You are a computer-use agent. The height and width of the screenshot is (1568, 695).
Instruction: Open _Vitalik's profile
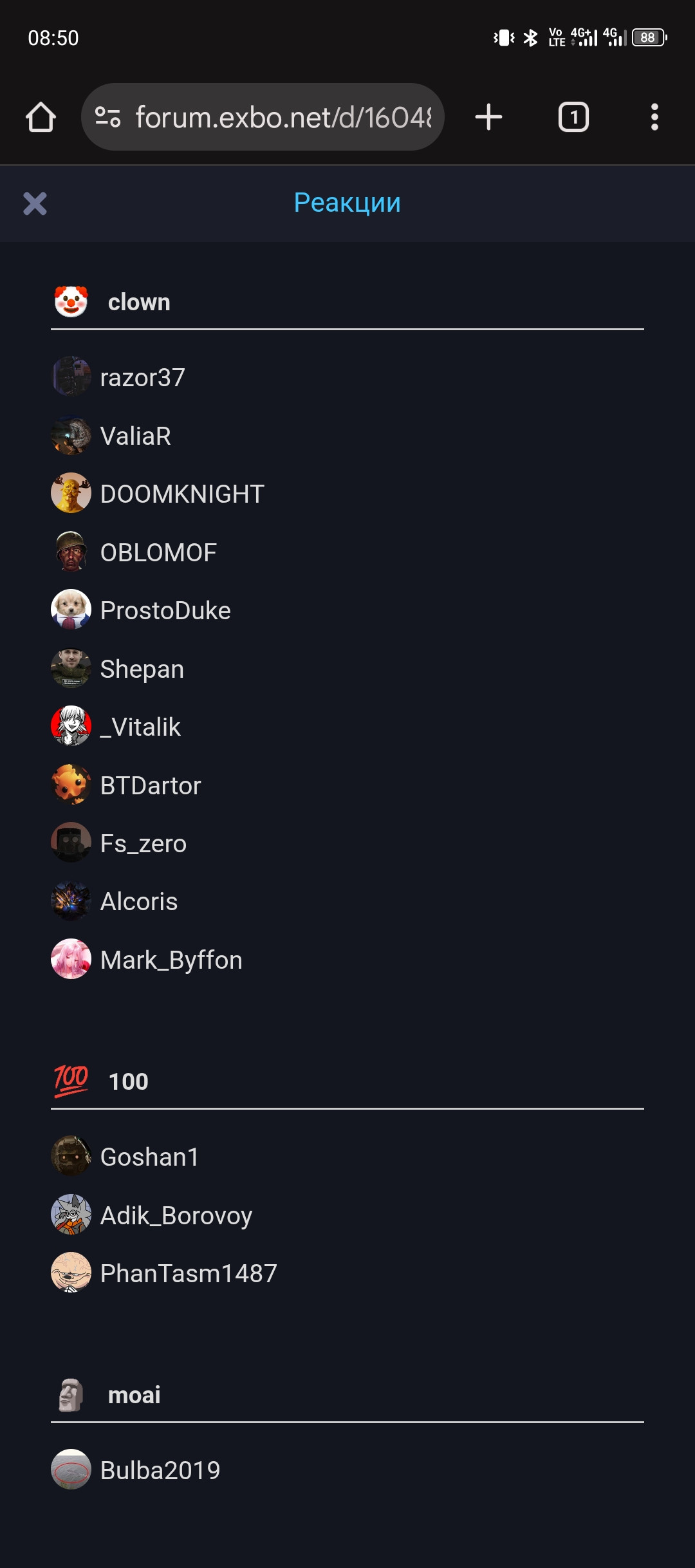coord(140,727)
